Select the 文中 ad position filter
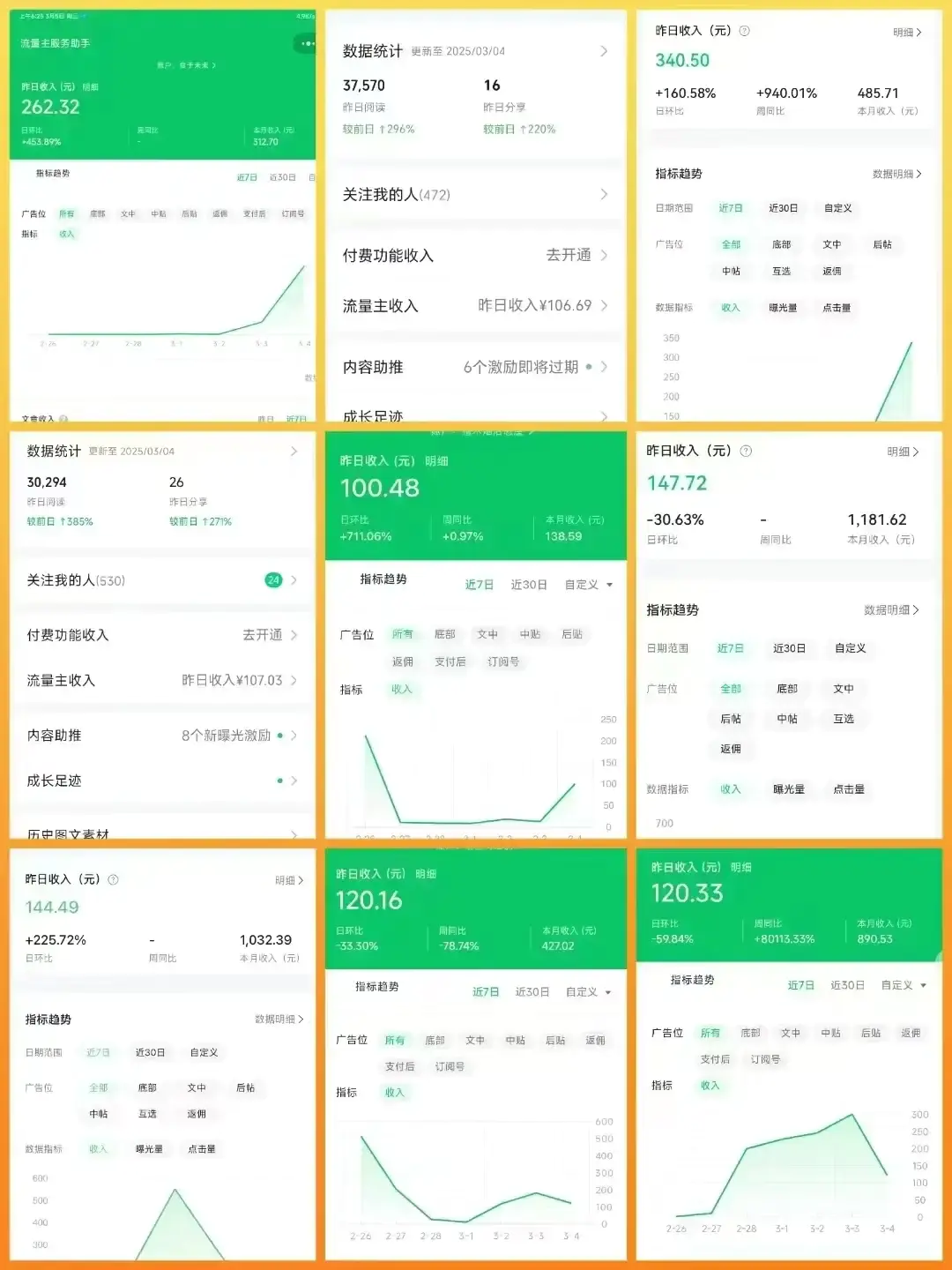The image size is (952, 1270). (x=844, y=689)
